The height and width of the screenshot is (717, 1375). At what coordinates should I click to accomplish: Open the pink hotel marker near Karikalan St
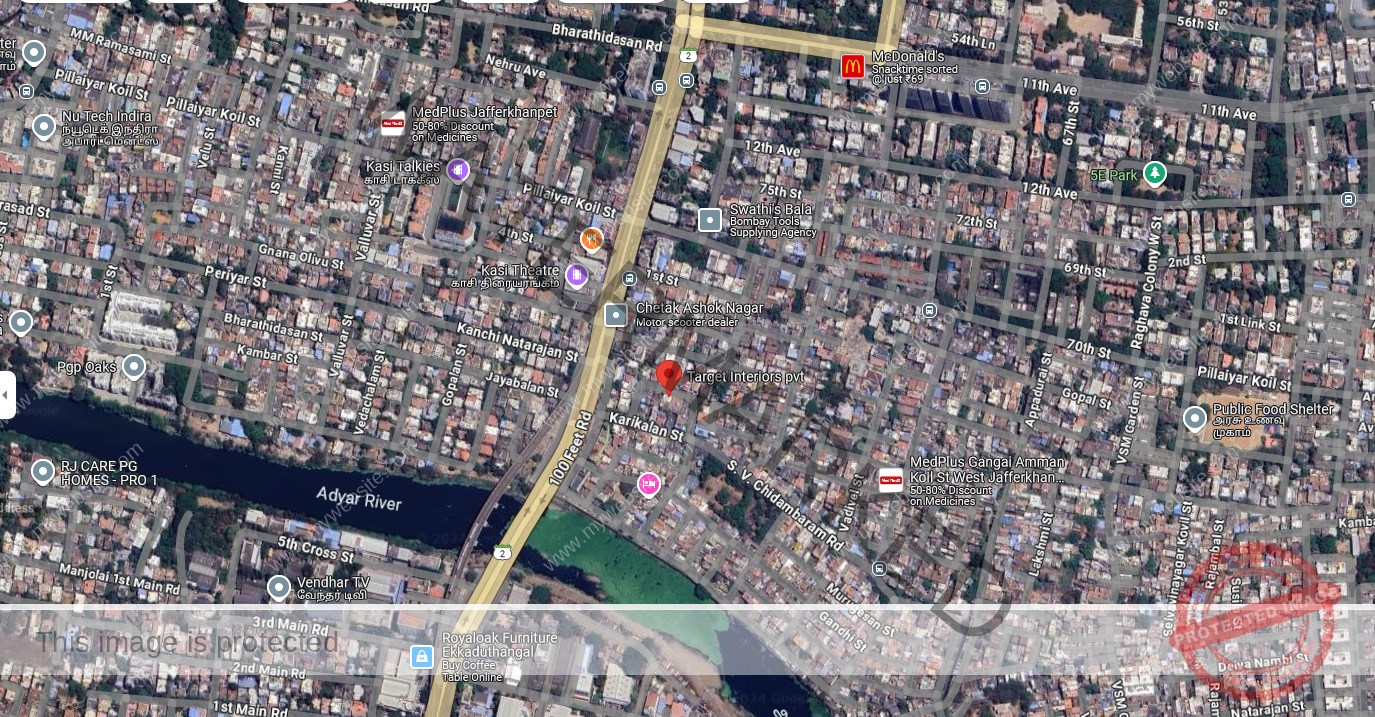point(648,484)
